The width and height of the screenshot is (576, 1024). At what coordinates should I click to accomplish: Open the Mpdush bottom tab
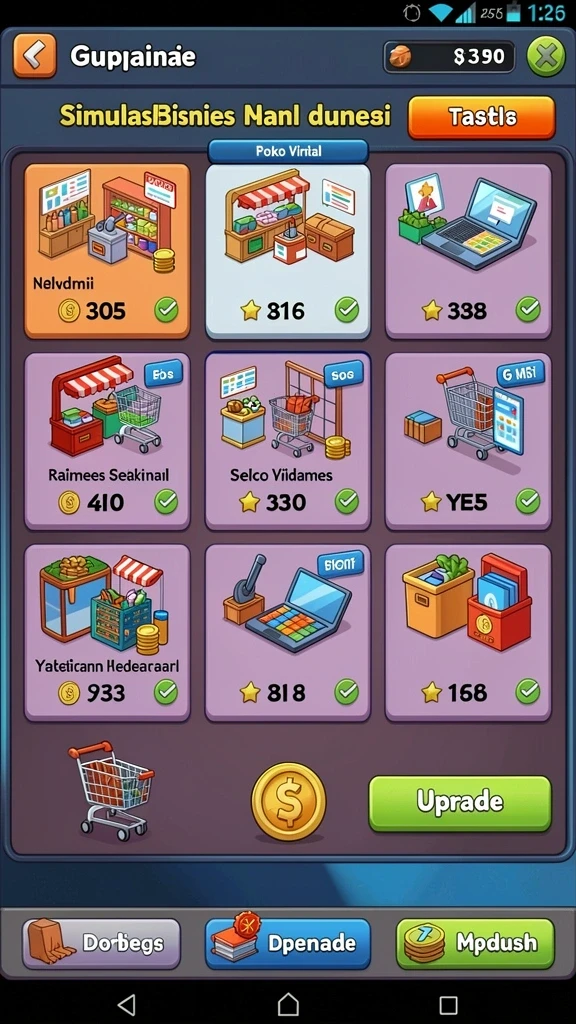pyautogui.click(x=475, y=943)
